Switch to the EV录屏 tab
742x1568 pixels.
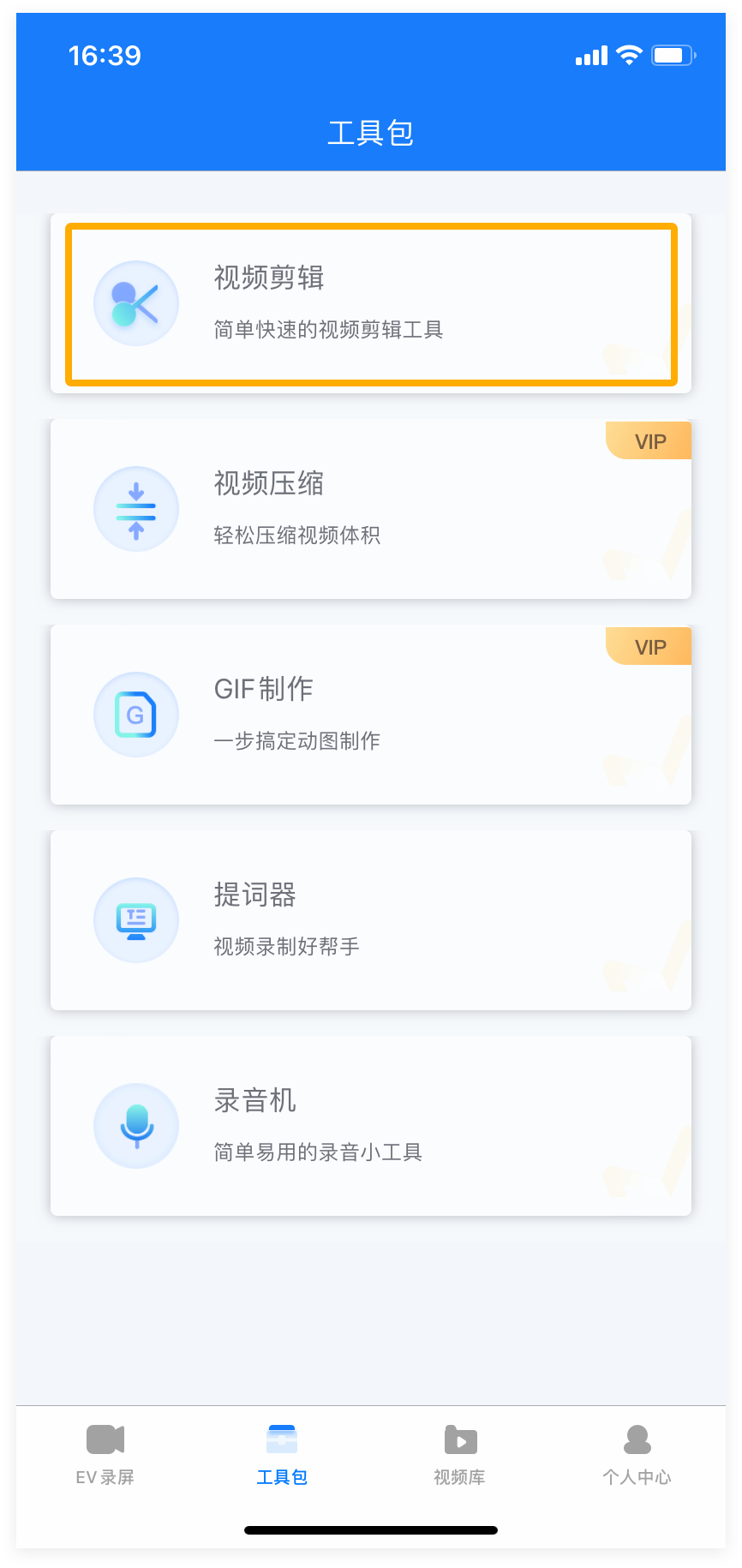pos(105,1454)
